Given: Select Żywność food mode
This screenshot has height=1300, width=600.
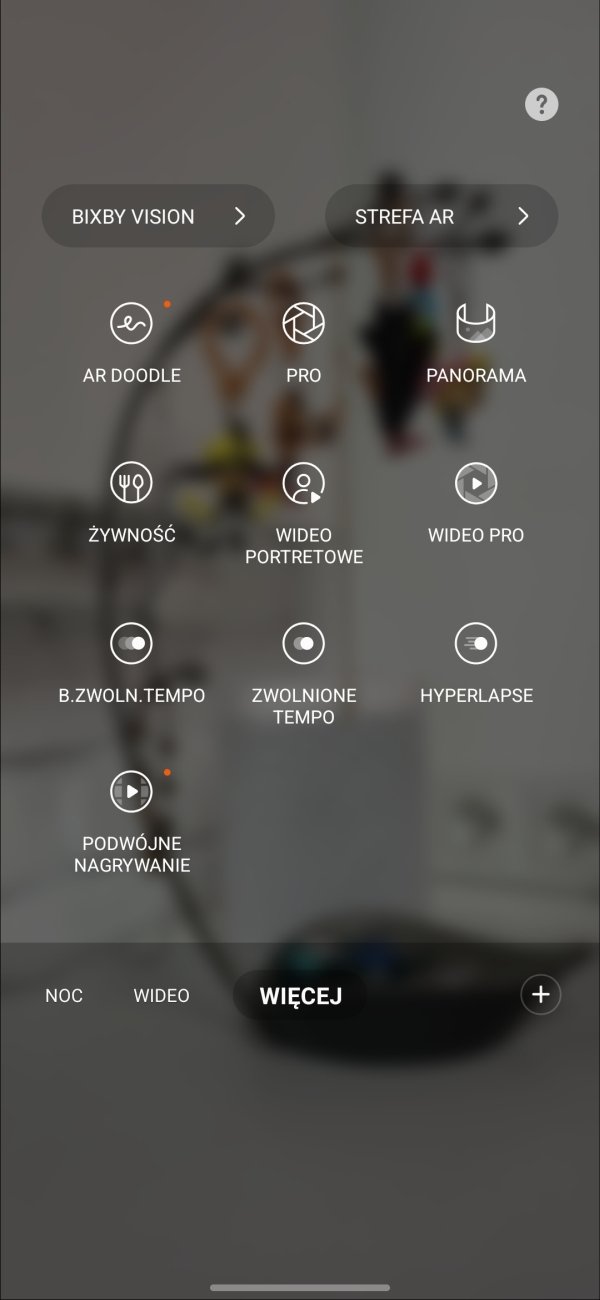Looking at the screenshot, I should (x=132, y=503).
